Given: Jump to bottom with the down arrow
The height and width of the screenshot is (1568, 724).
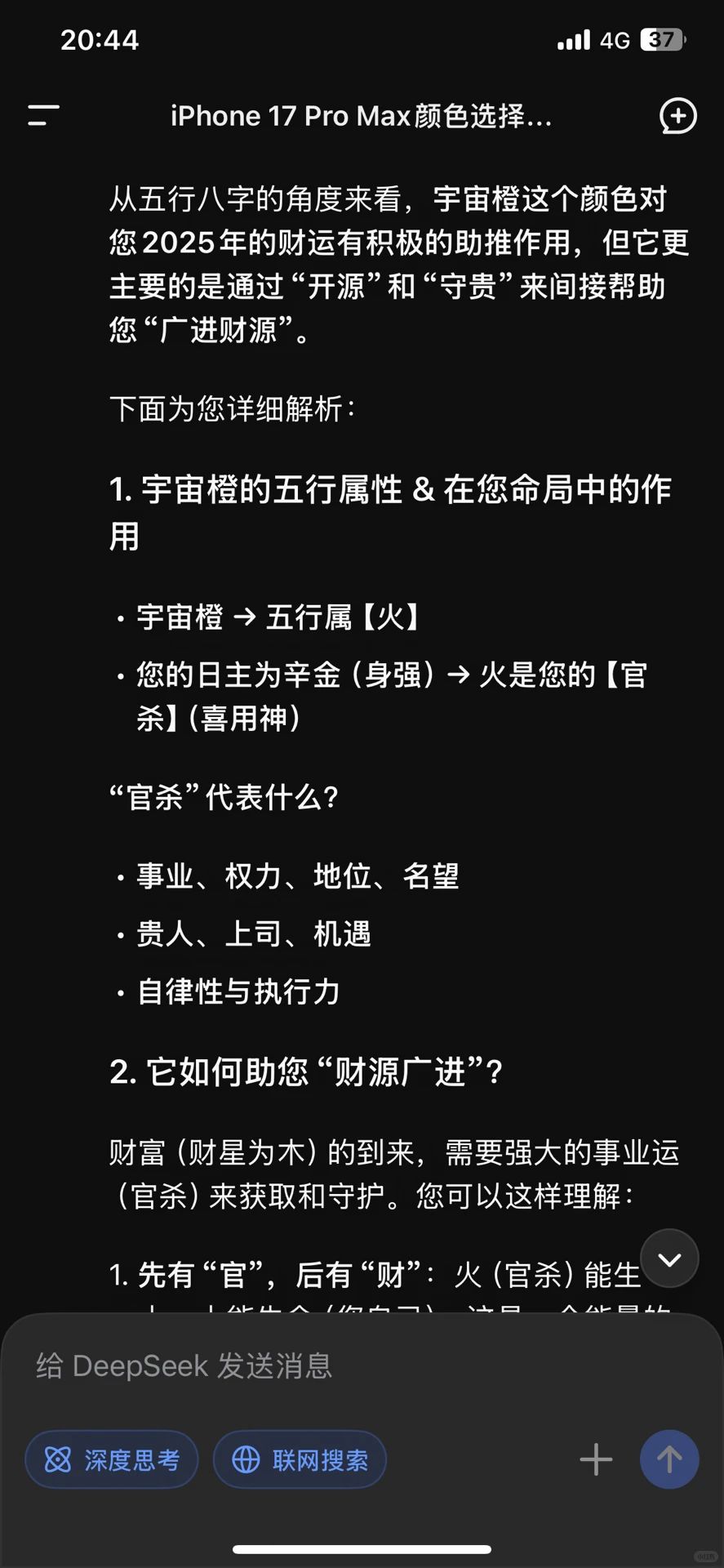Looking at the screenshot, I should pos(669,1258).
